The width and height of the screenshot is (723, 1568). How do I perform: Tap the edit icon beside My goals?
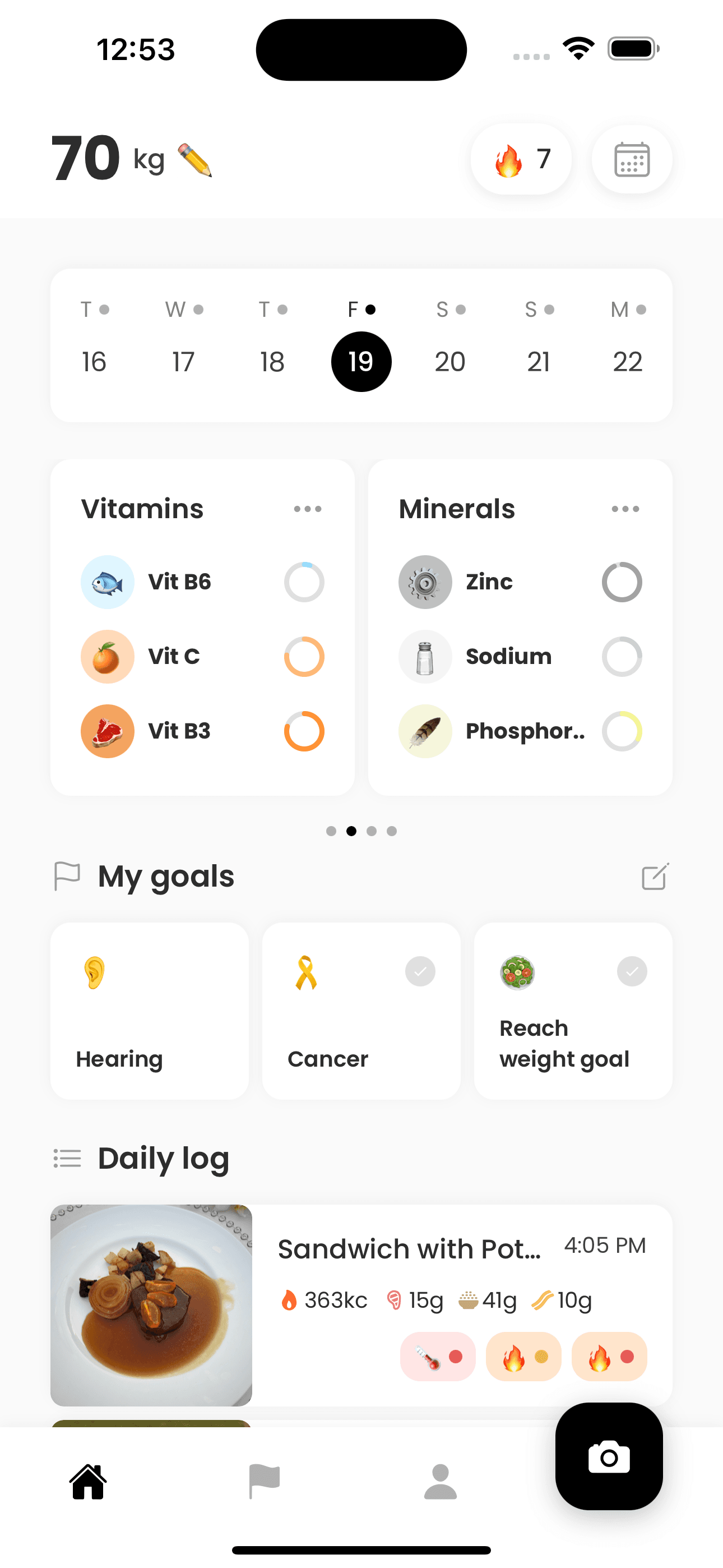(654, 877)
